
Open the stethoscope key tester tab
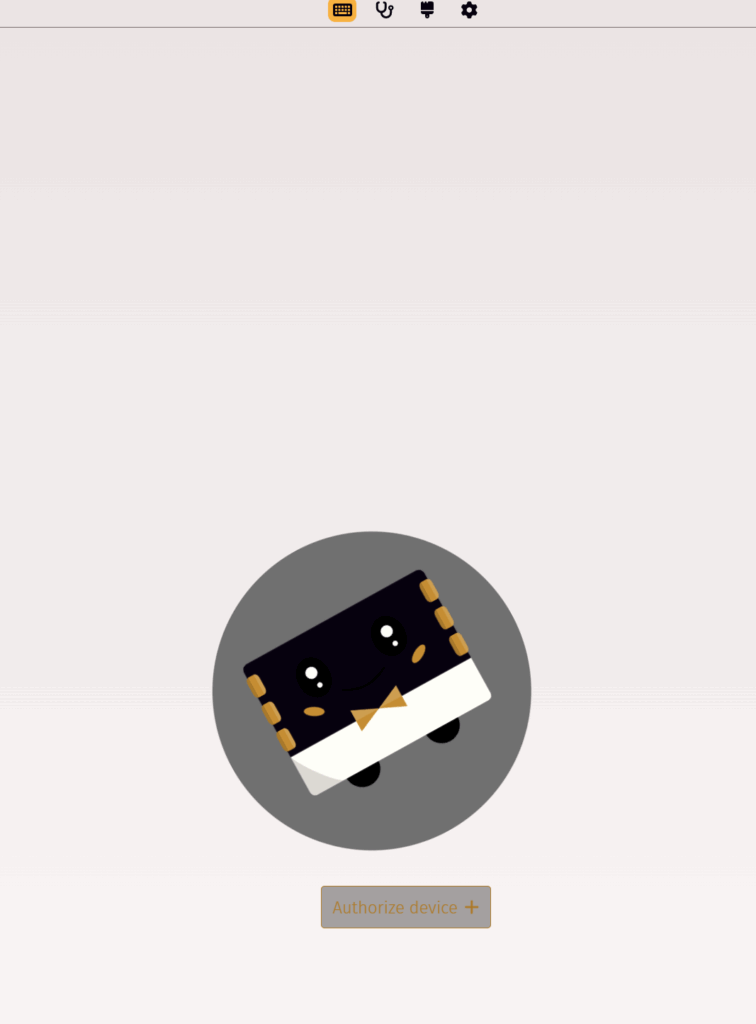(x=384, y=10)
